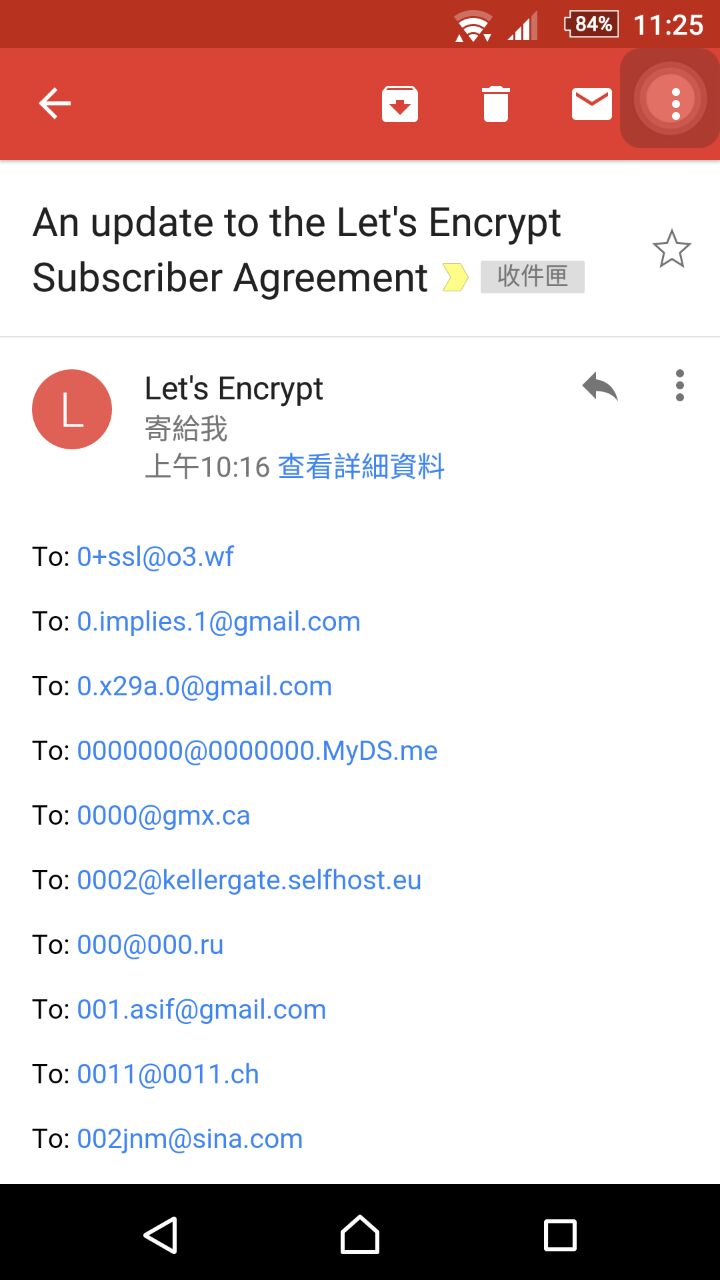Image resolution: width=720 pixels, height=1280 pixels.
Task: Toggle the yellow importance marker
Action: click(x=455, y=277)
